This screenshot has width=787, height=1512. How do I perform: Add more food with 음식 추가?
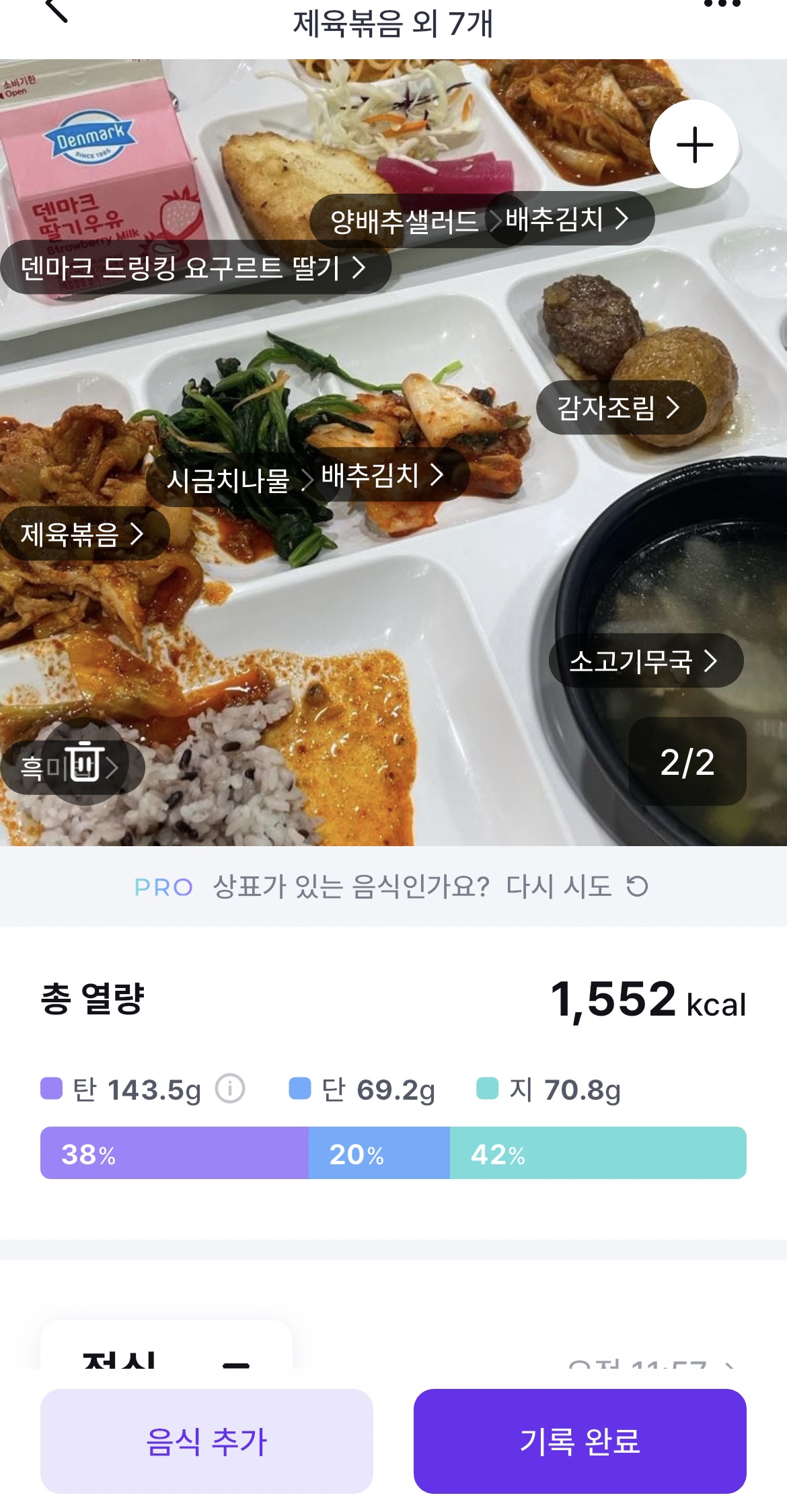pyautogui.click(x=207, y=1441)
